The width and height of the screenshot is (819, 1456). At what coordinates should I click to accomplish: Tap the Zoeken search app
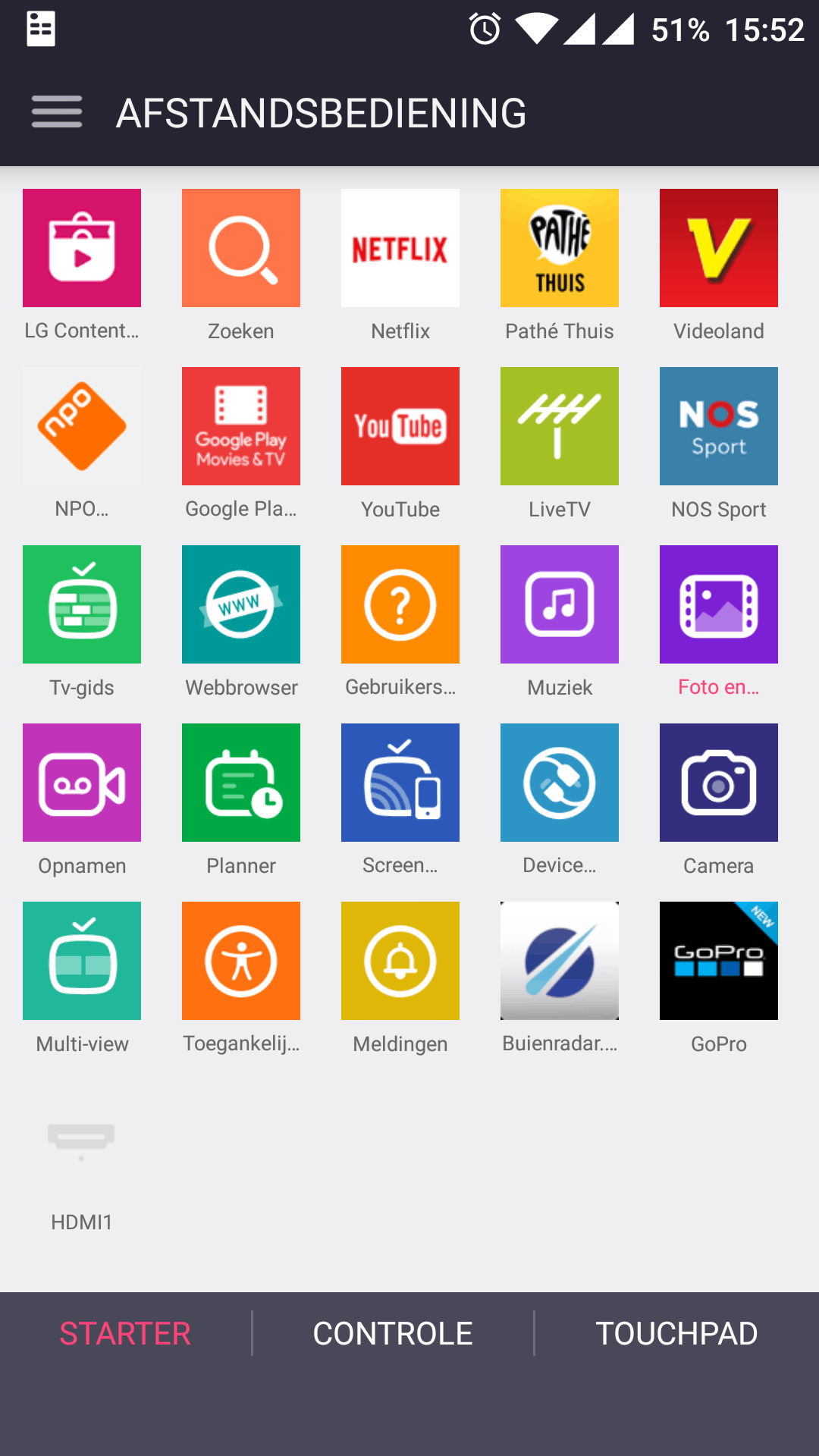pyautogui.click(x=241, y=248)
